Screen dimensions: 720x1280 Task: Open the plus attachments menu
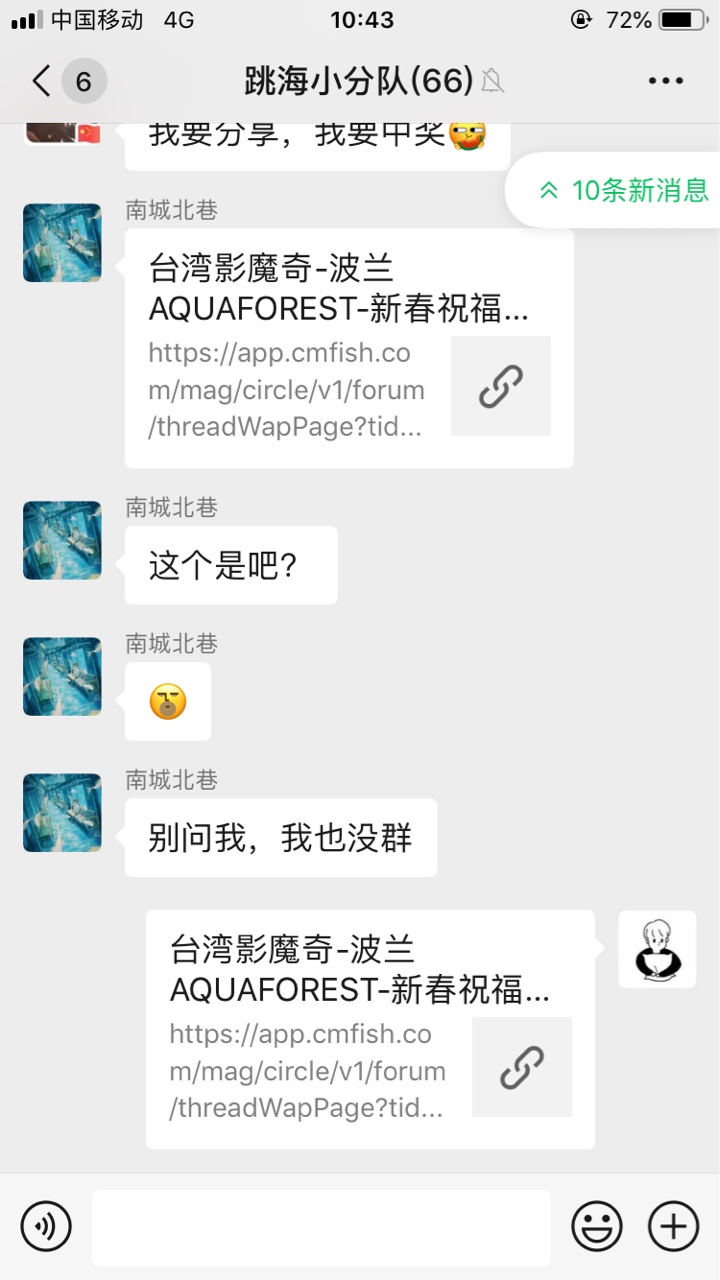click(x=673, y=1226)
